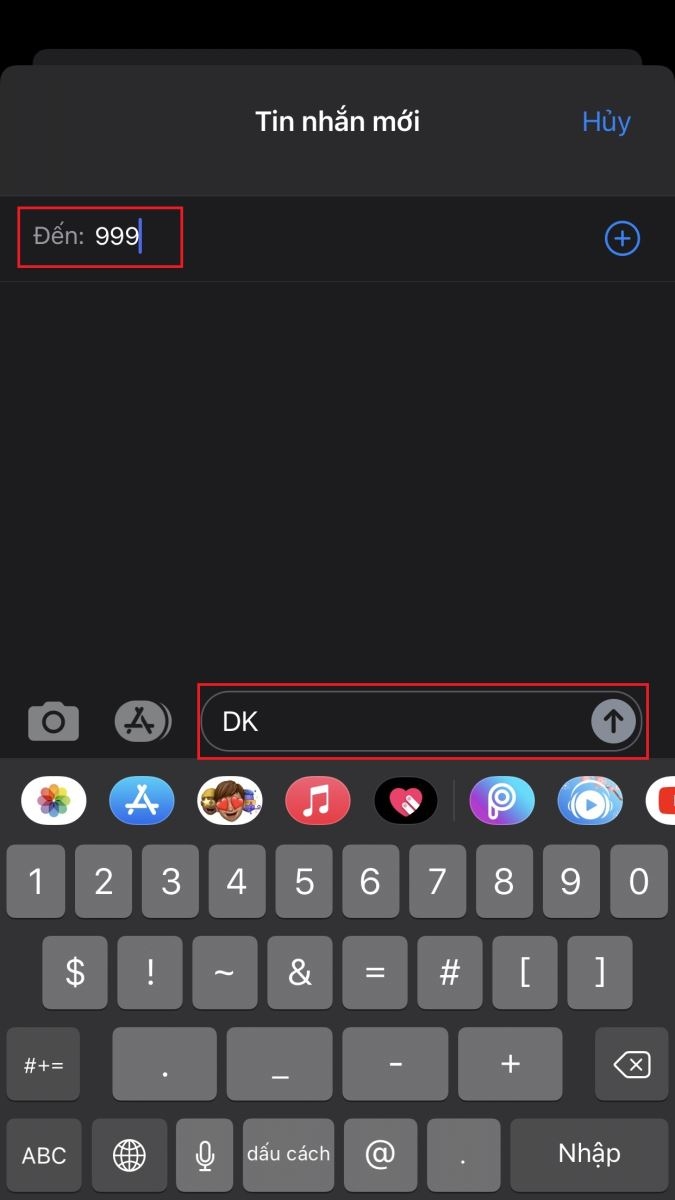Open the heart Digital Touch app in the strip
The height and width of the screenshot is (1200, 675).
coord(406,800)
